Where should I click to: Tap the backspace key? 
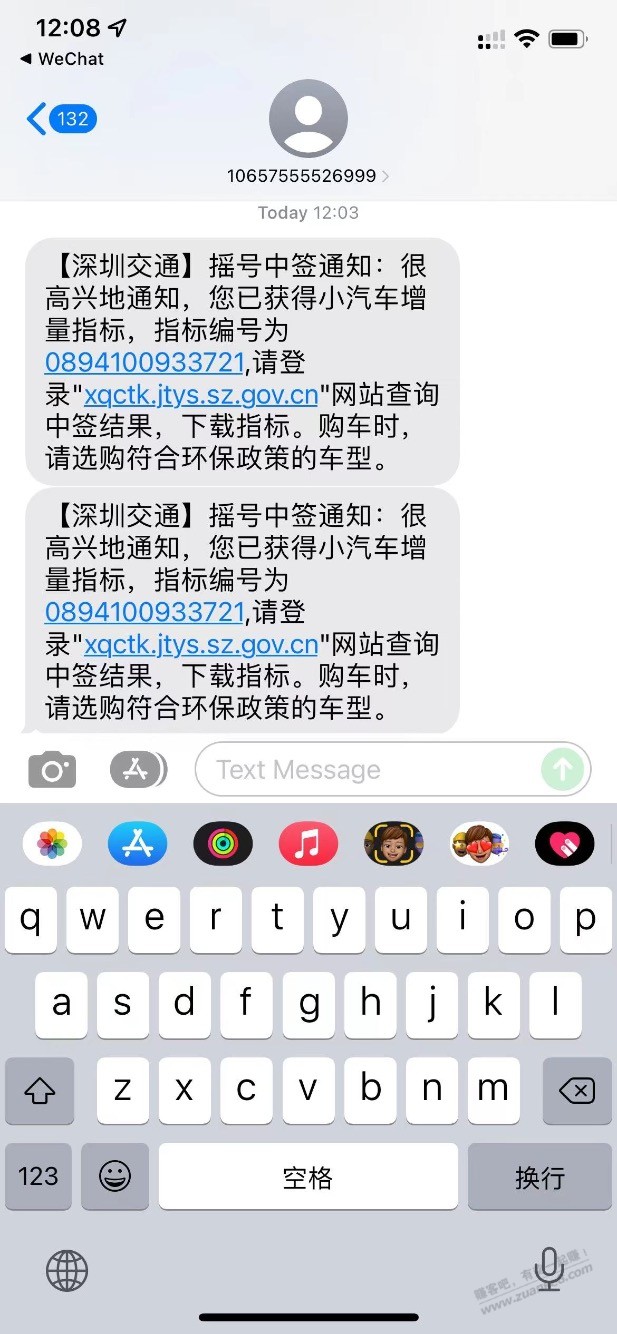tap(577, 1091)
